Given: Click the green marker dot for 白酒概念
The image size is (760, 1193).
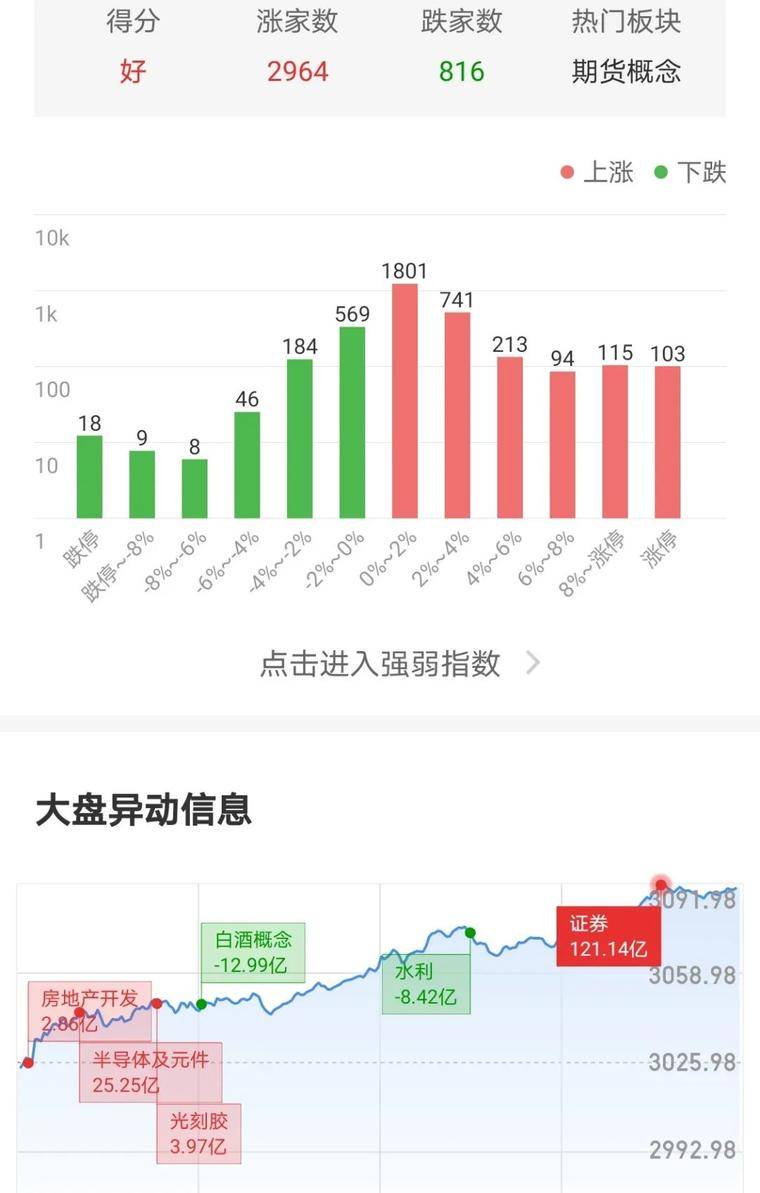Looking at the screenshot, I should tap(204, 1005).
